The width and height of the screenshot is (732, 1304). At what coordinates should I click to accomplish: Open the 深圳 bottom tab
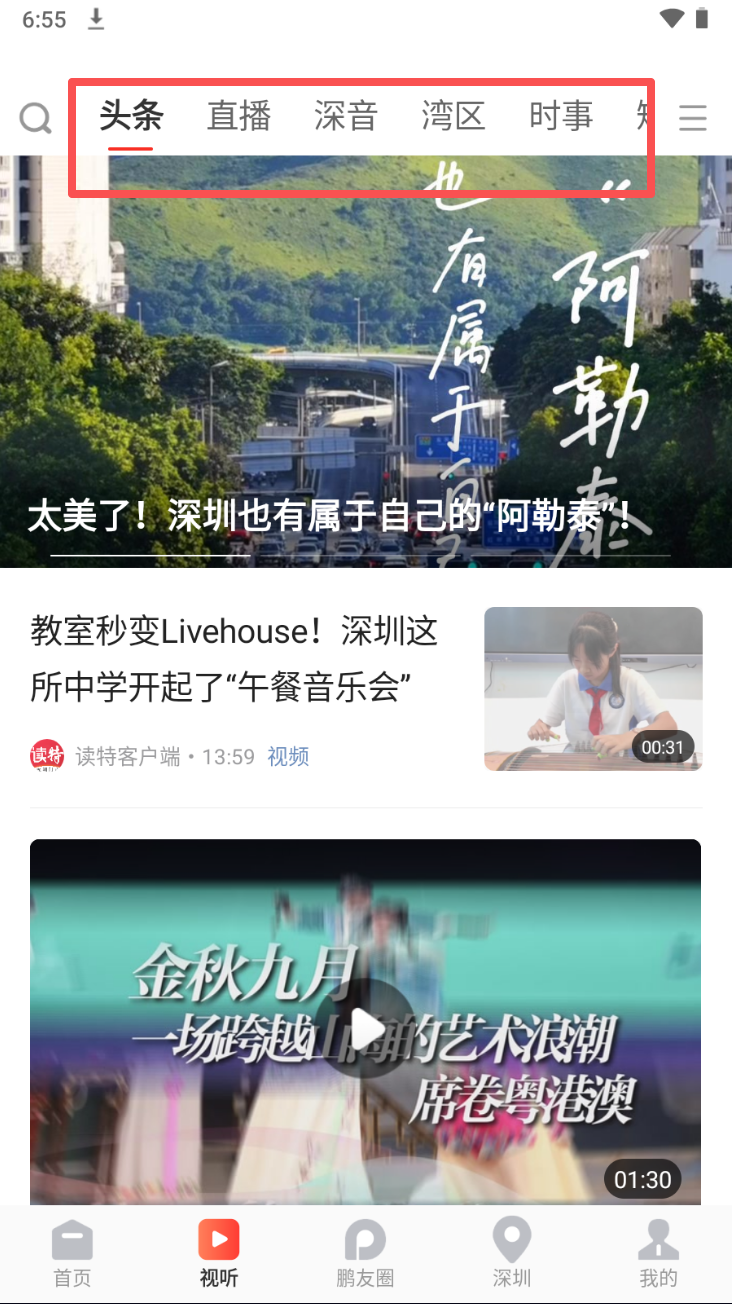pos(512,1254)
